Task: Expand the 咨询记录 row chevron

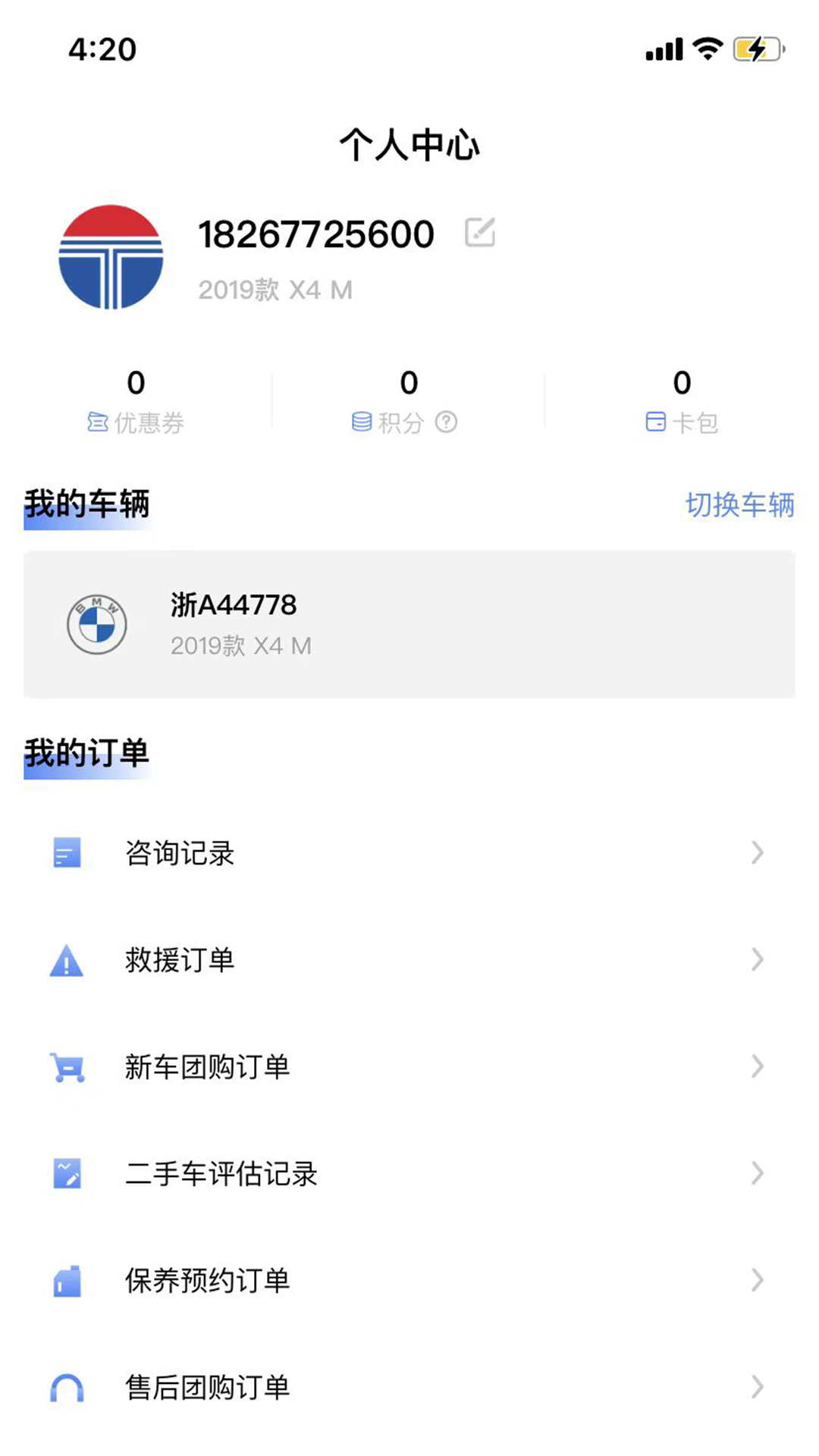Action: tap(758, 854)
